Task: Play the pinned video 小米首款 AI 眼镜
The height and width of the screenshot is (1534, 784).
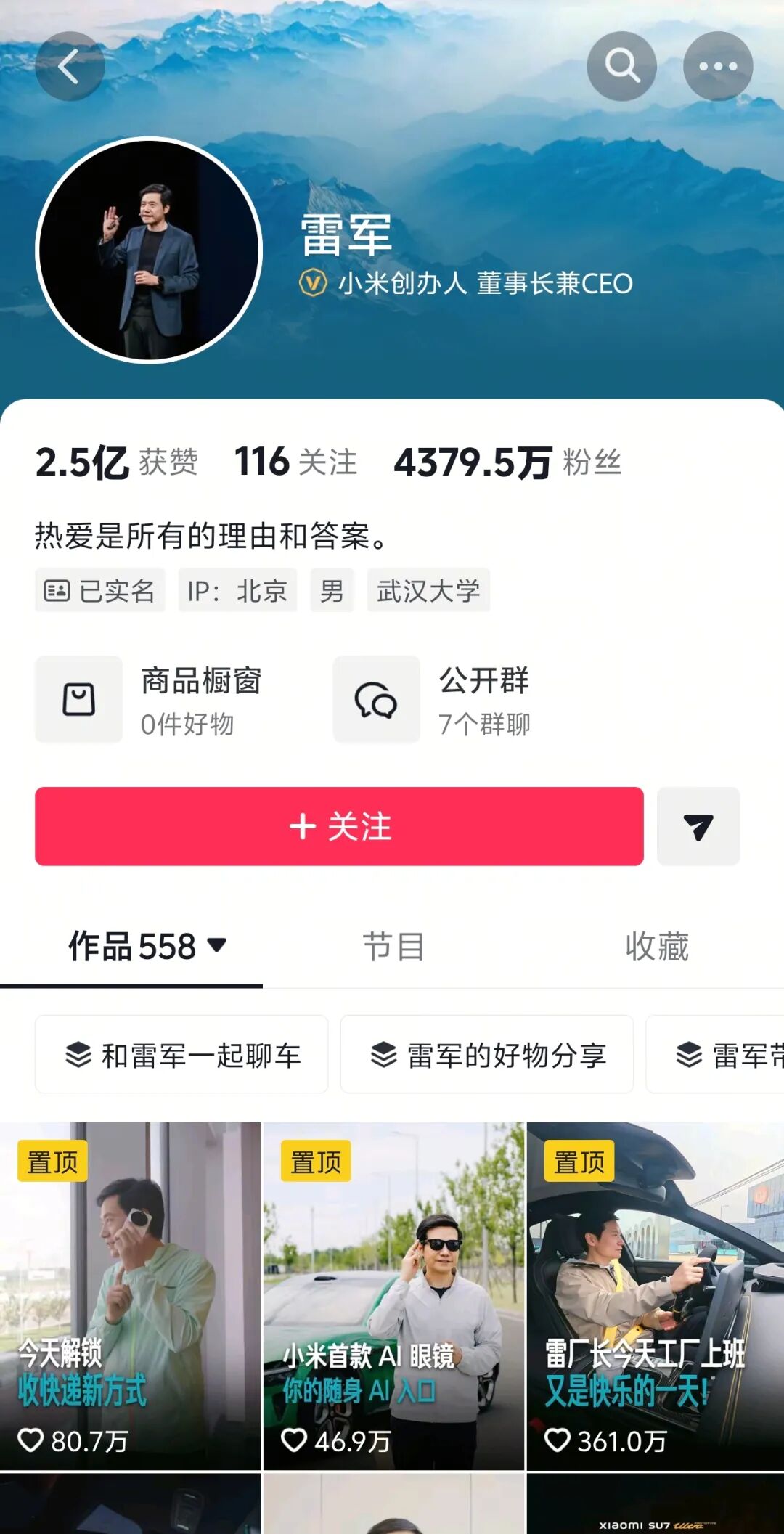Action: click(x=393, y=1296)
